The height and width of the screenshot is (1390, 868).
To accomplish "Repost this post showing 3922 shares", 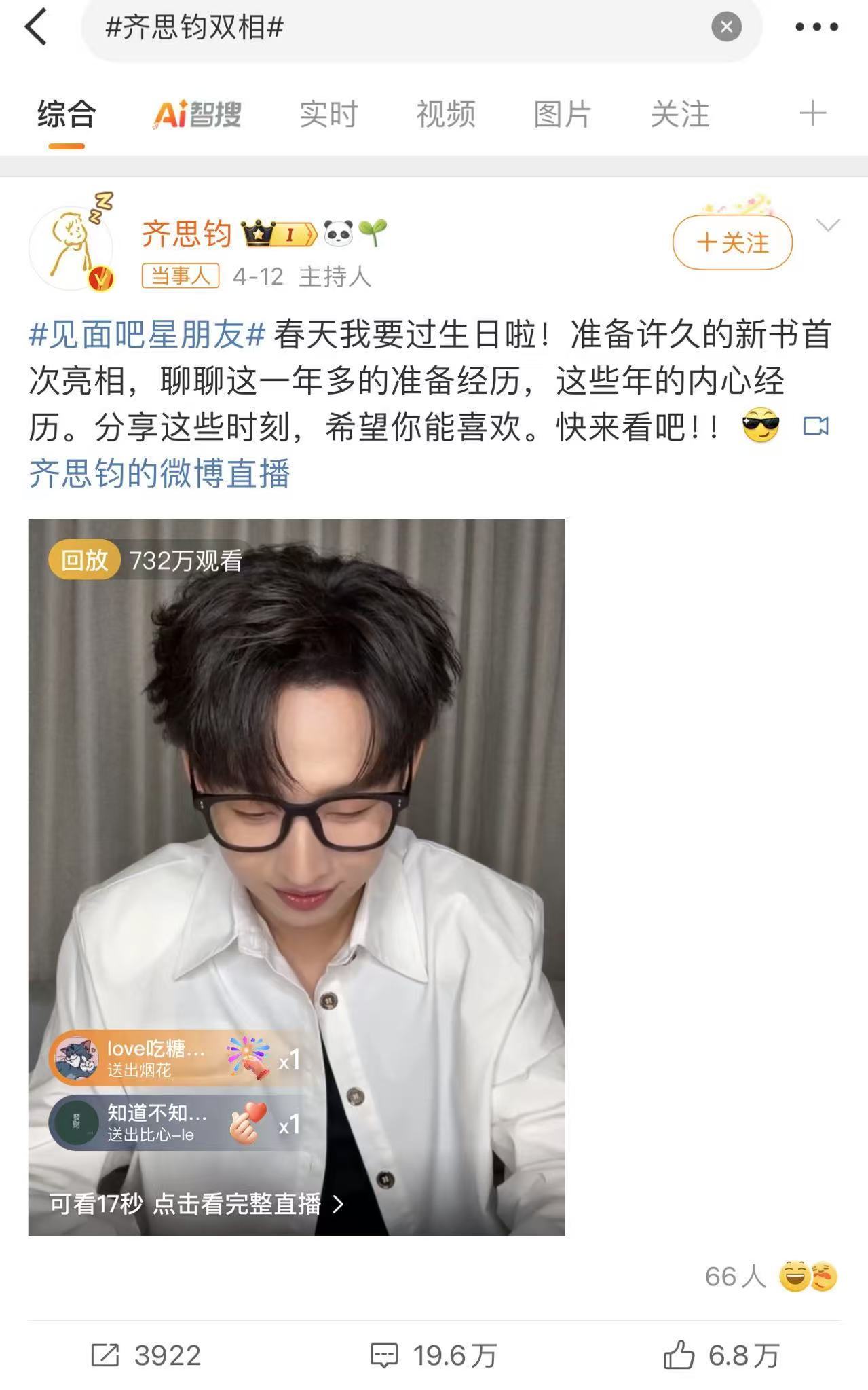I will (x=147, y=1355).
